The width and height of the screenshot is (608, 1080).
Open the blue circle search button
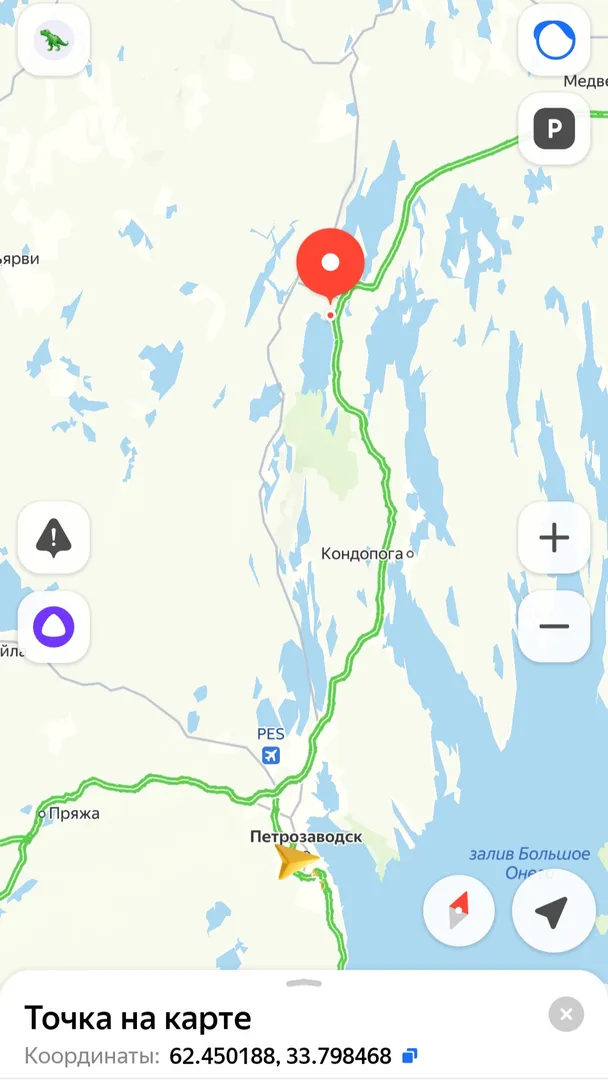coord(554,40)
